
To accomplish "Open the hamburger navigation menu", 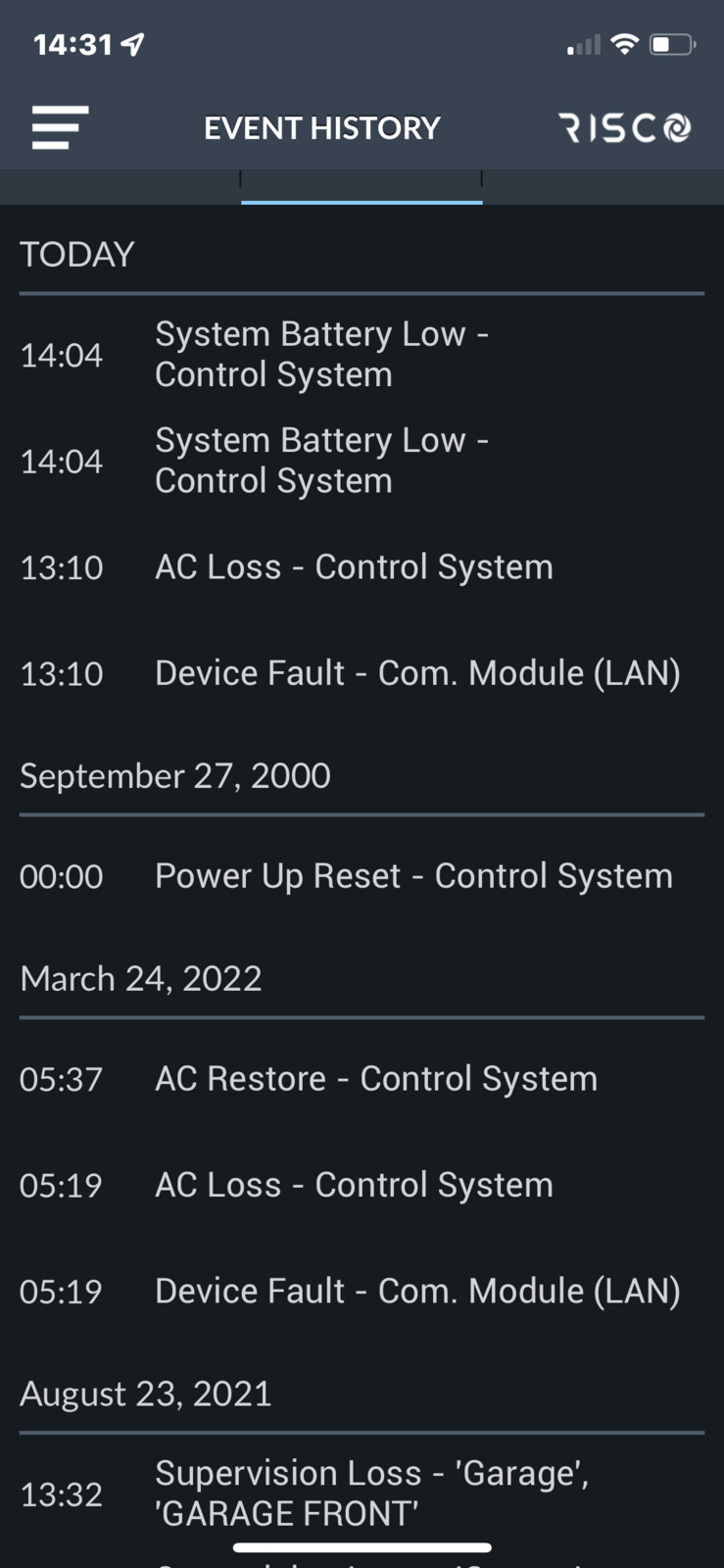I will pos(60,127).
